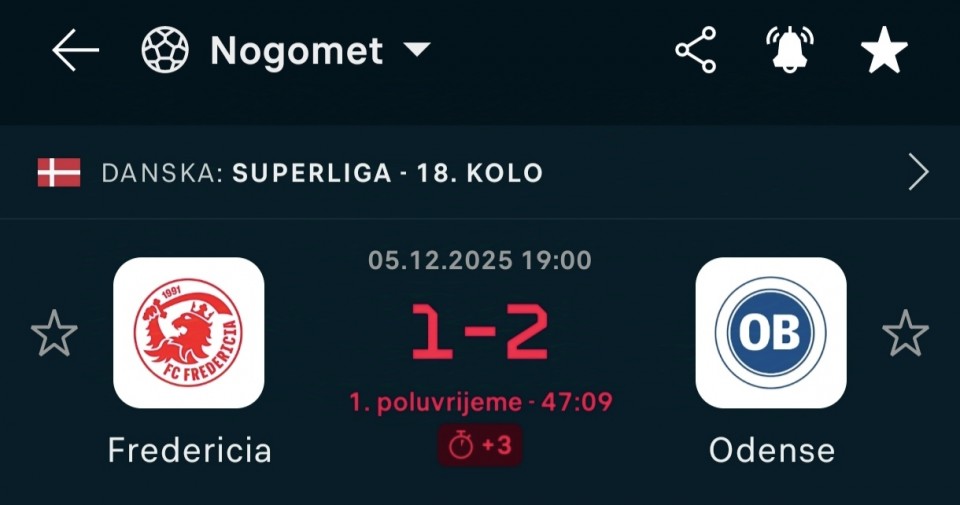The width and height of the screenshot is (960, 505).
Task: Open Fredericia team logo
Action: coord(189,333)
